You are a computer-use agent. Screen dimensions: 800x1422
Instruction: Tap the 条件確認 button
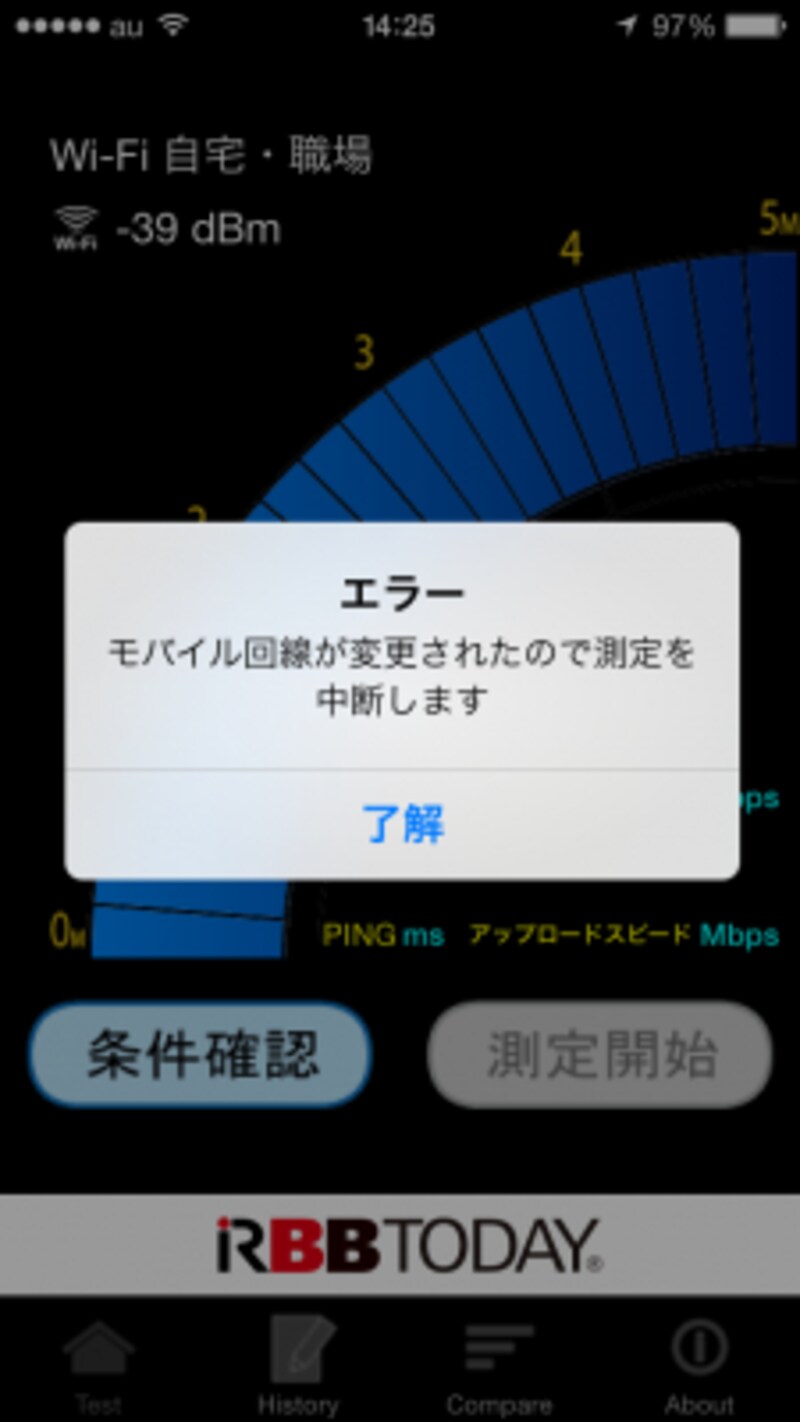(x=198, y=1052)
